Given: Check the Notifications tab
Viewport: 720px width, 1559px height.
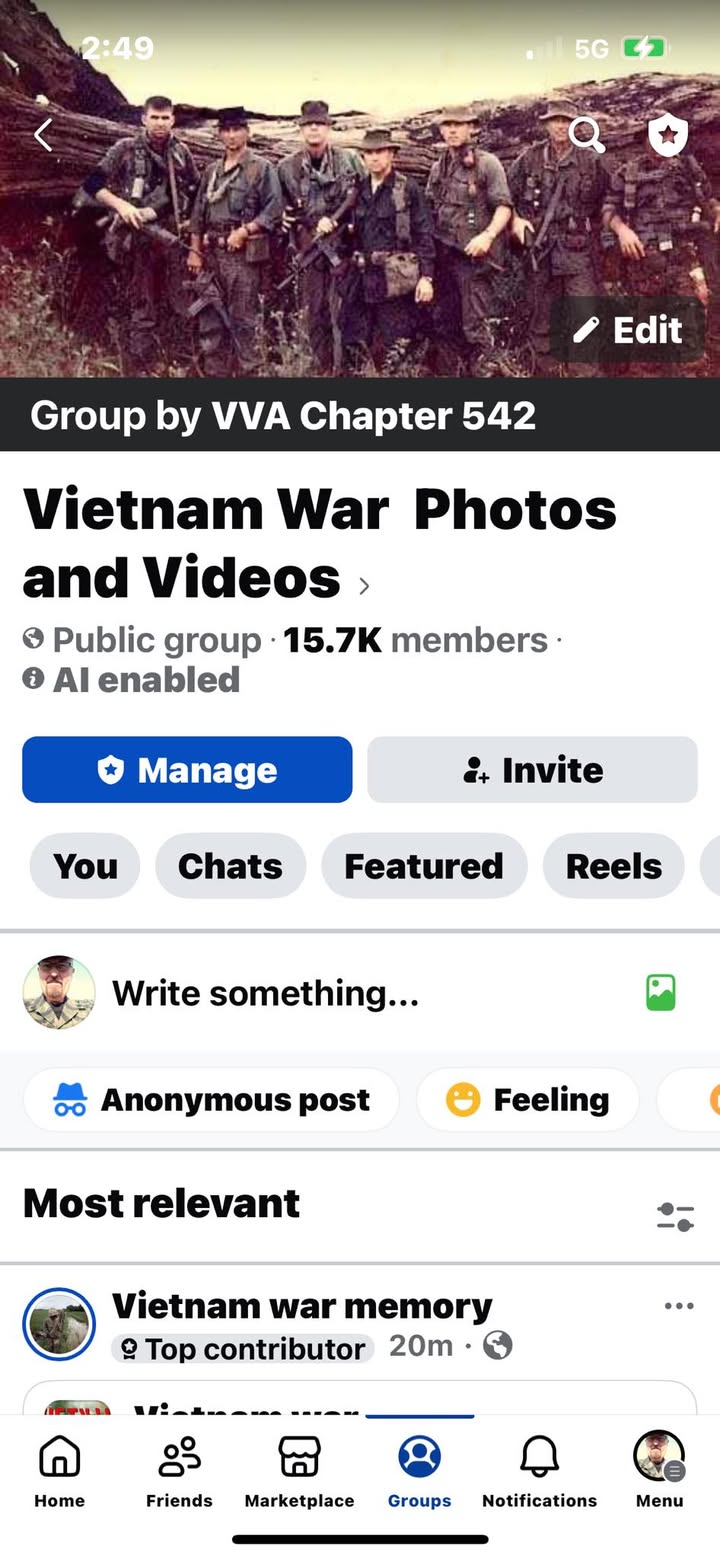Looking at the screenshot, I should click(539, 1470).
